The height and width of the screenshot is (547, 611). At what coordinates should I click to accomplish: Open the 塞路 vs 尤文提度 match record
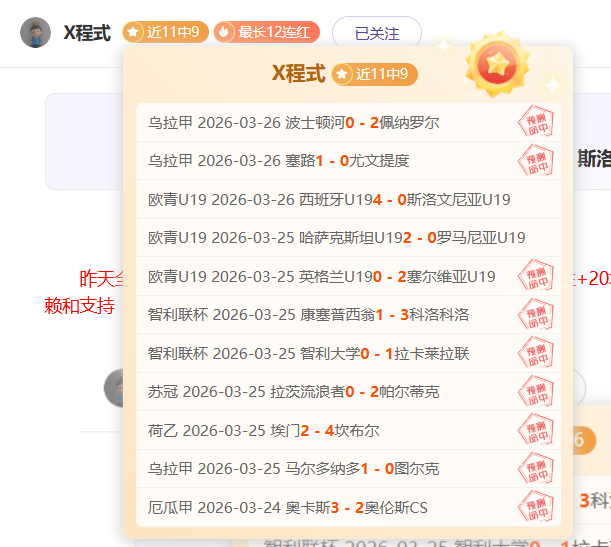[278, 161]
